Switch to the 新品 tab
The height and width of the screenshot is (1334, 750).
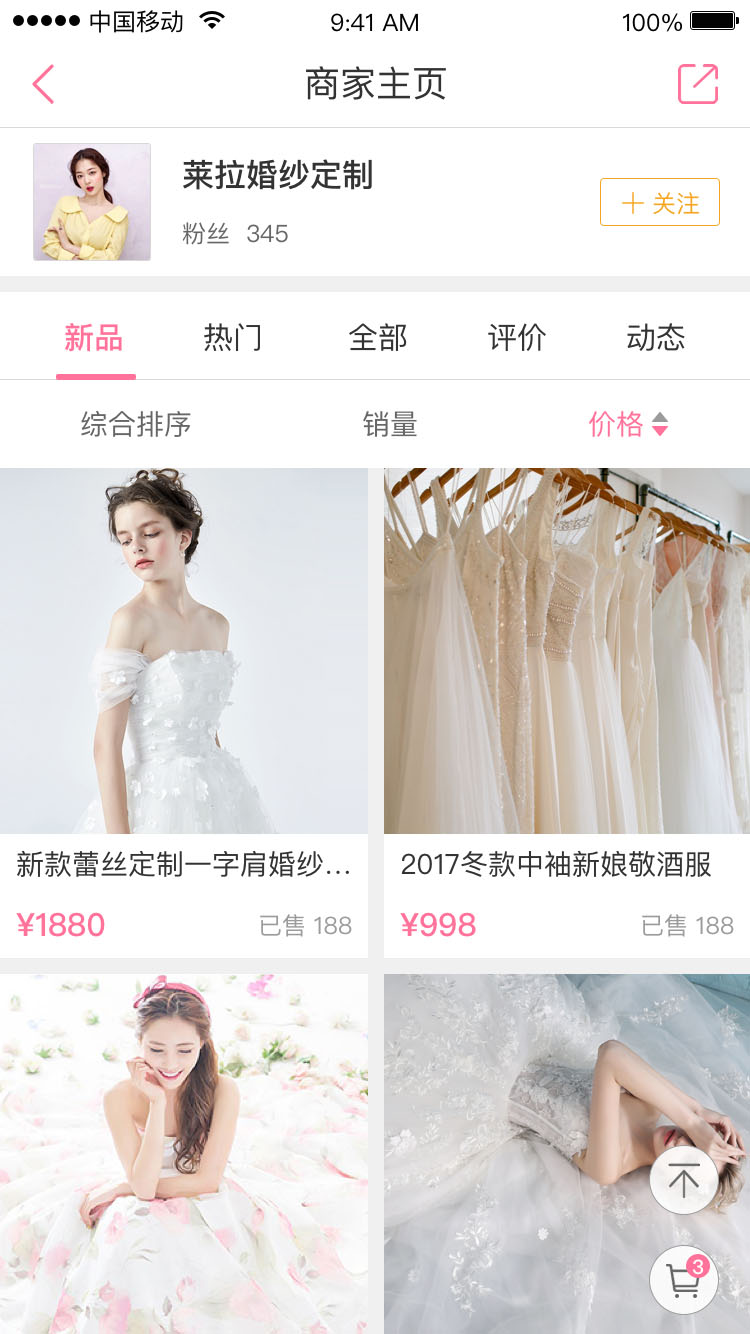pos(94,338)
